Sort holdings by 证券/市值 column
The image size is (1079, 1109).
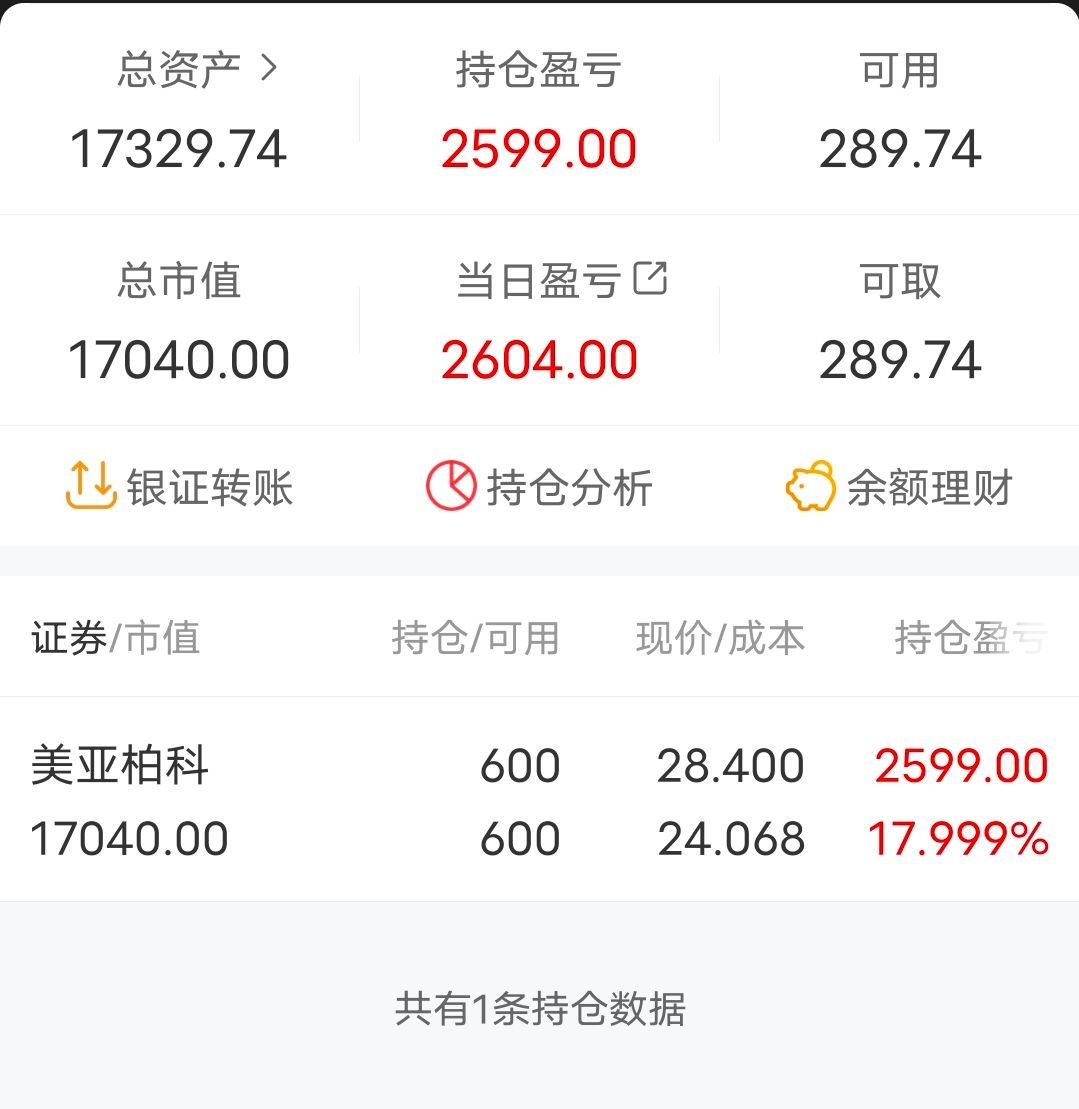[x=116, y=638]
